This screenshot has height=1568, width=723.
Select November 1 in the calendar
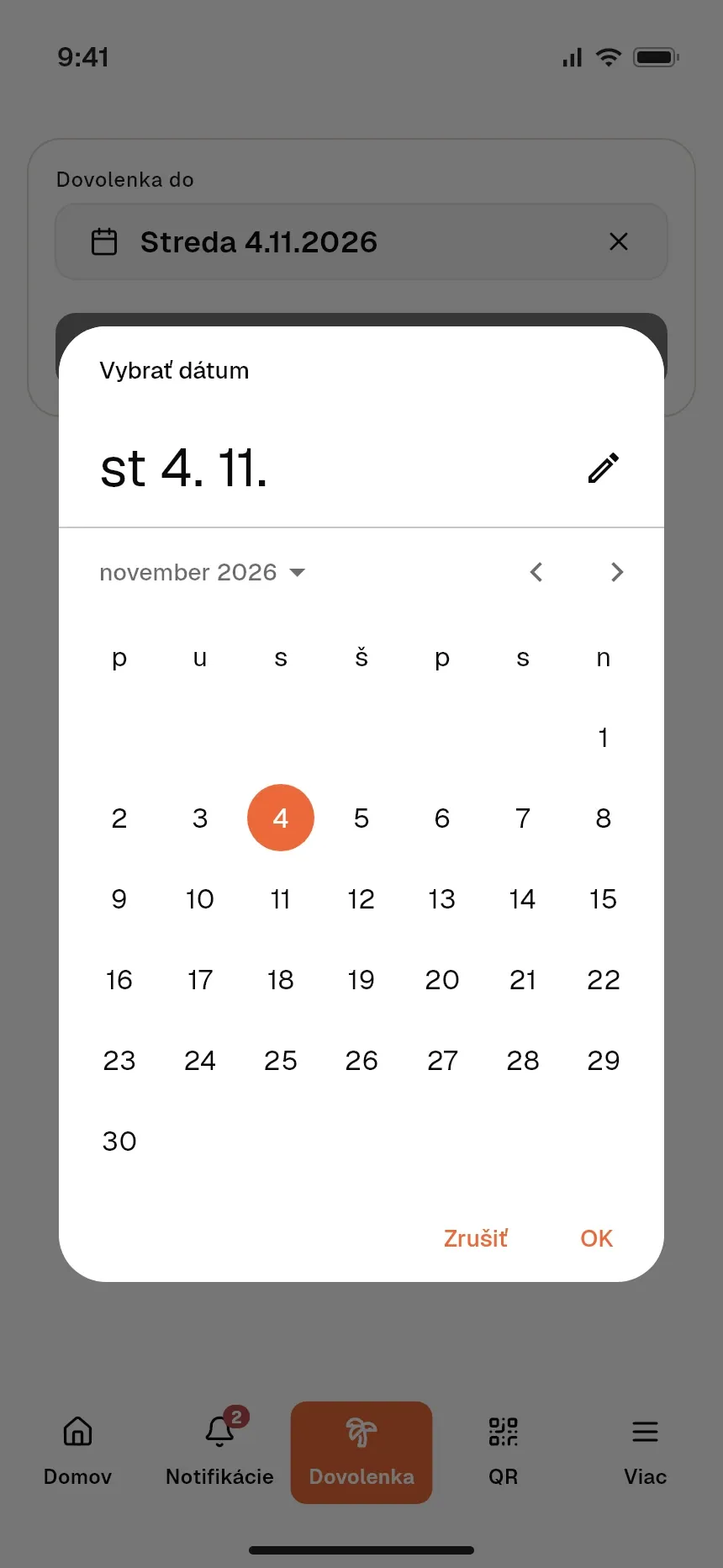click(x=604, y=738)
